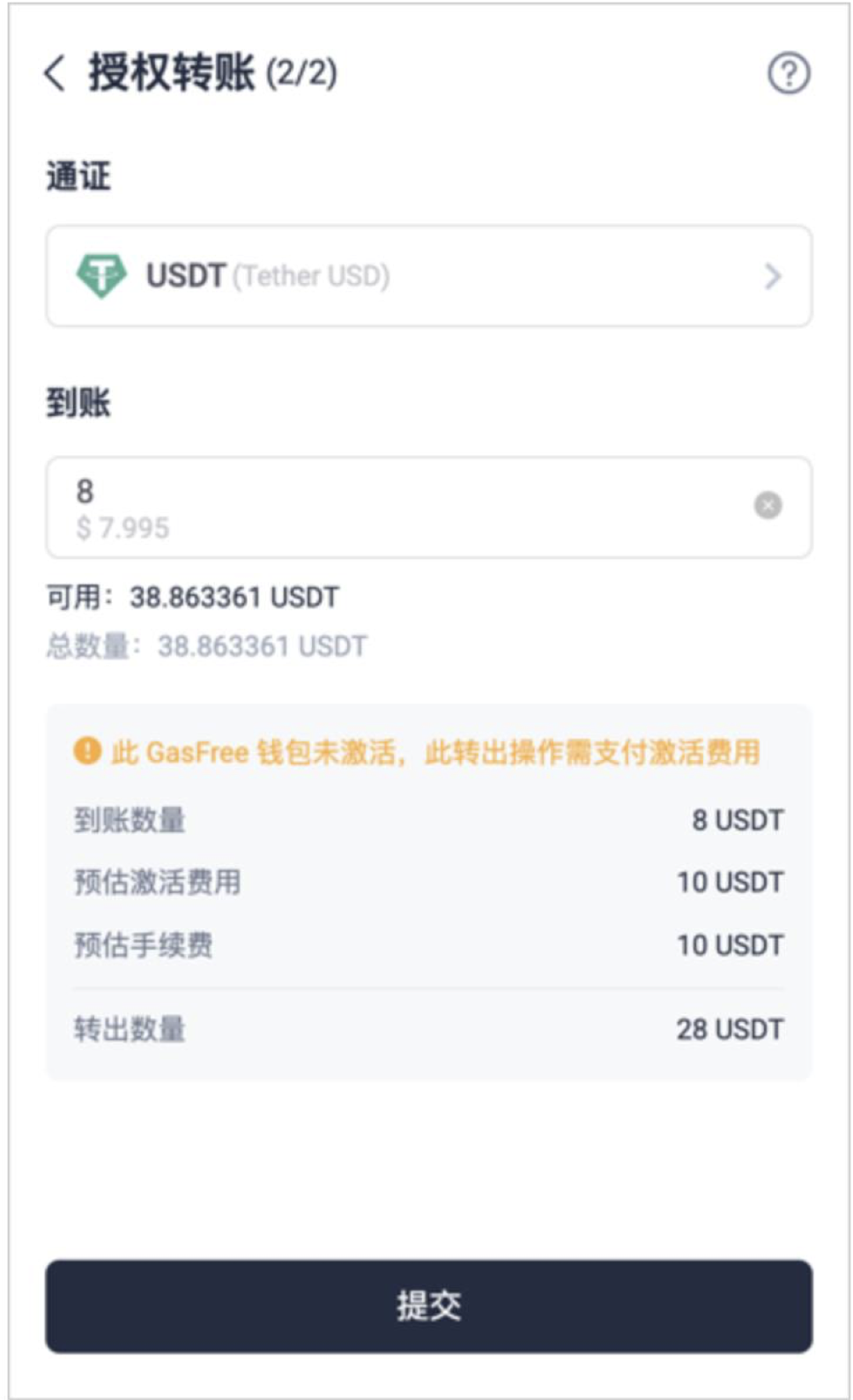Open the help question mark icon
853x1400 pixels.
(789, 73)
